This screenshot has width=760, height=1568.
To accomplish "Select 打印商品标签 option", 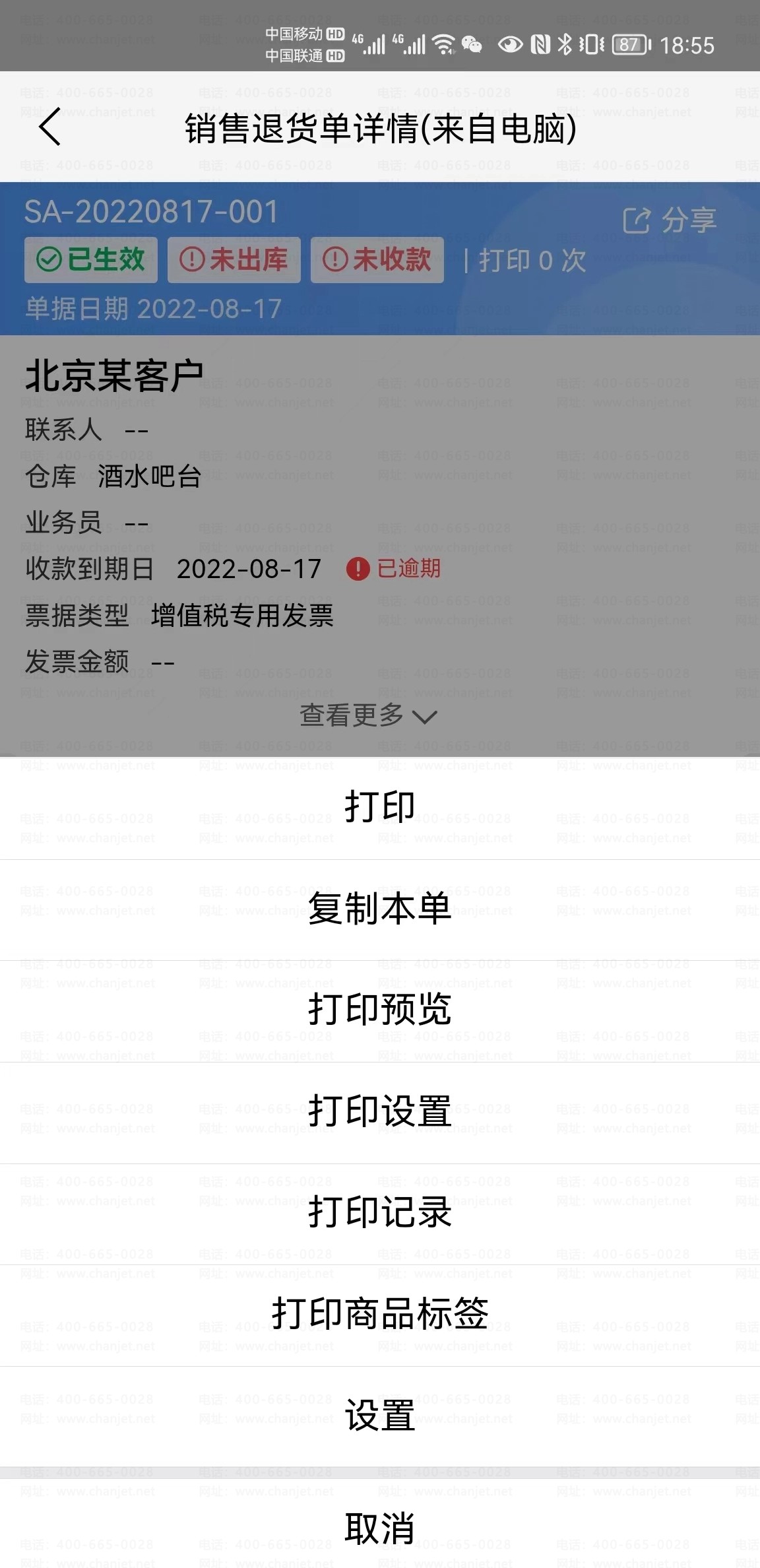I will pos(380,1314).
